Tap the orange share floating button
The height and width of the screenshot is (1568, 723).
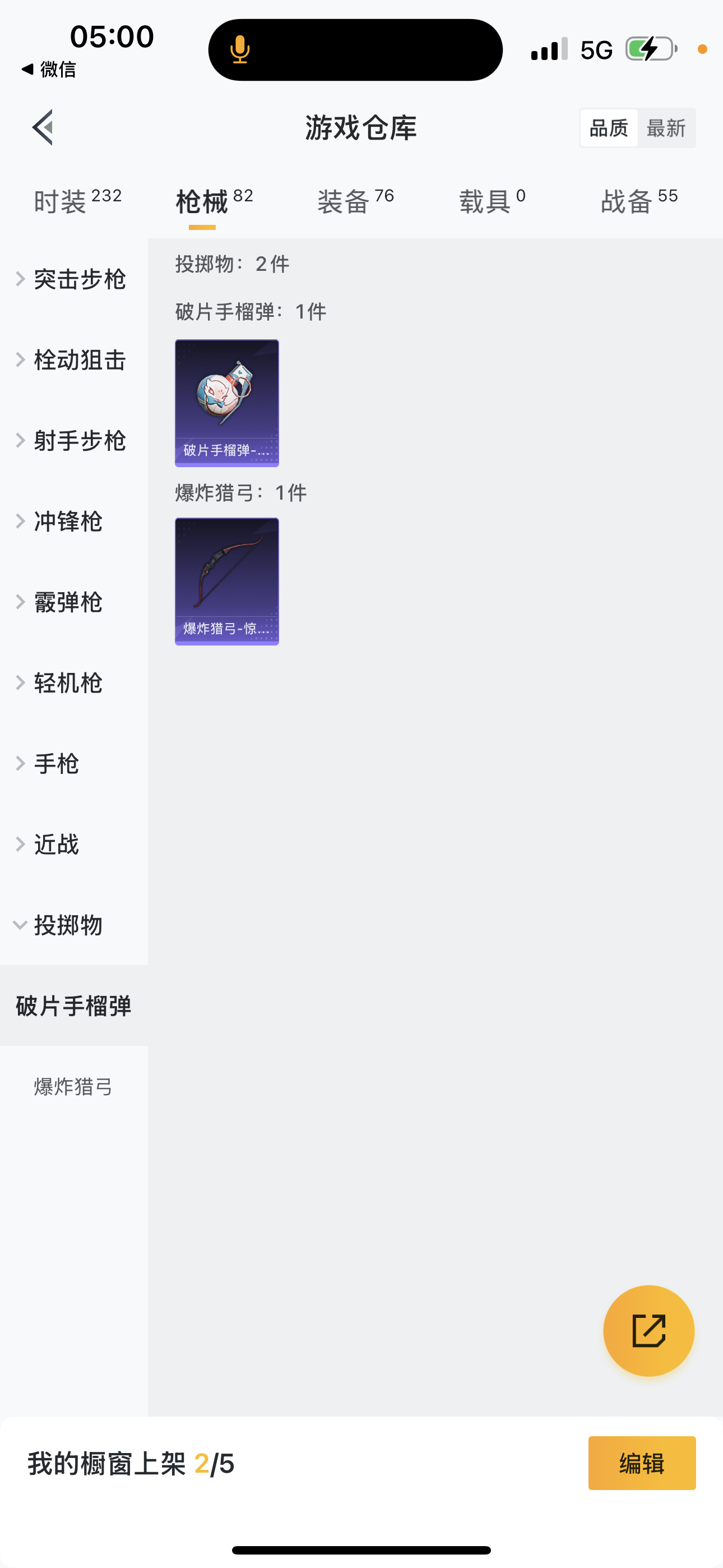pos(648,1330)
